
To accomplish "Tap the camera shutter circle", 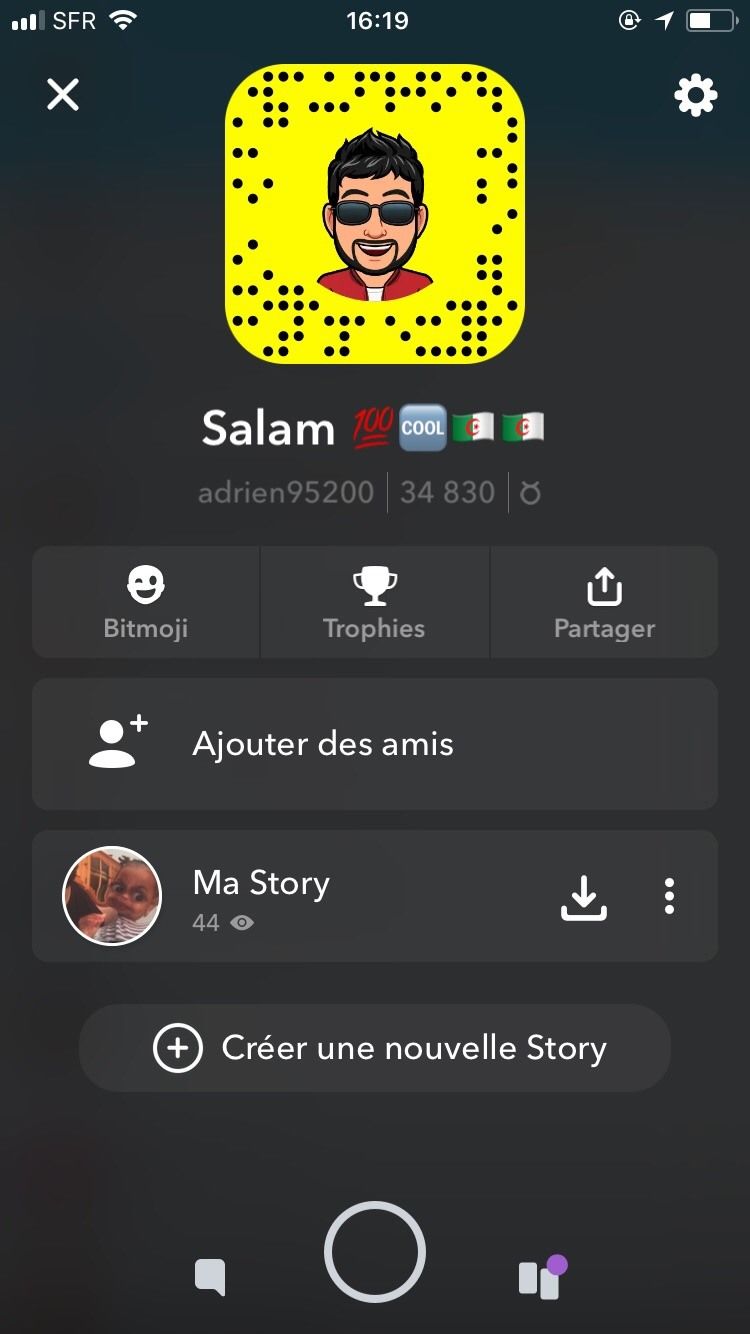I will (x=375, y=1252).
